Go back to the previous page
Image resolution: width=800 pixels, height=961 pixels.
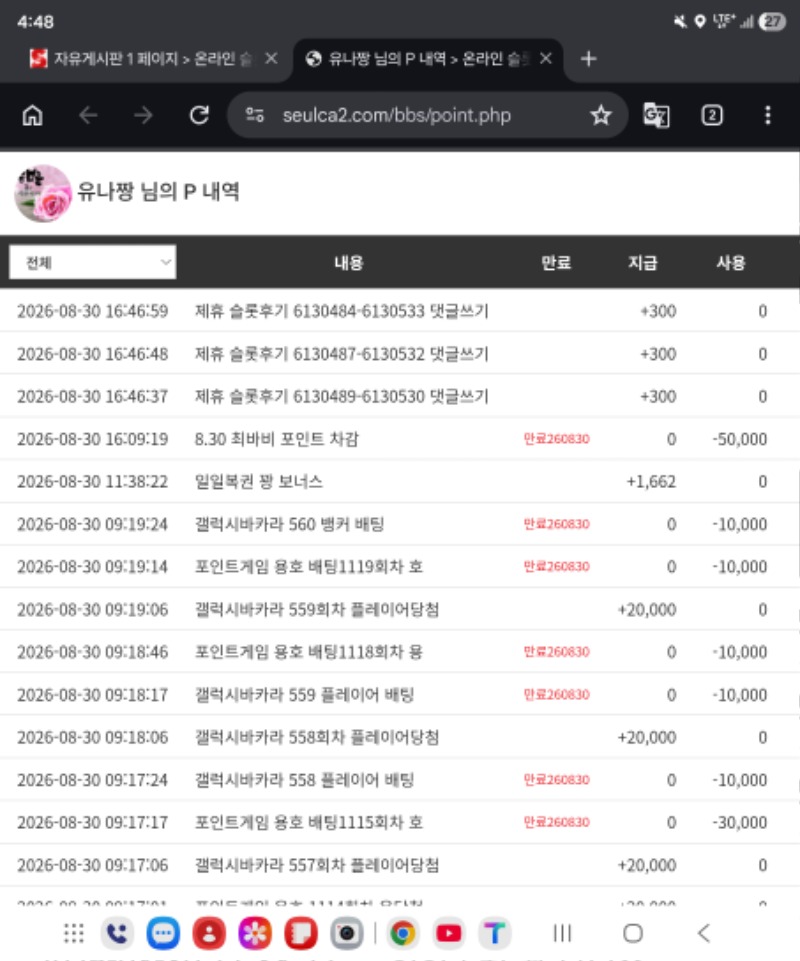pyautogui.click(x=88, y=115)
